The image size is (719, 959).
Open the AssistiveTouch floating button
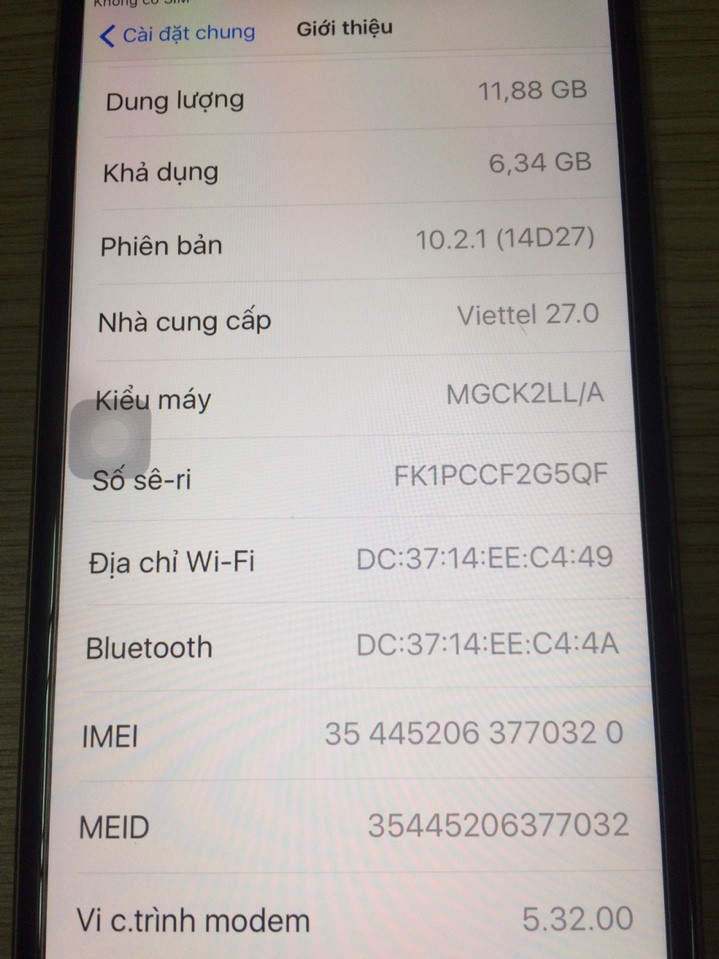point(111,438)
